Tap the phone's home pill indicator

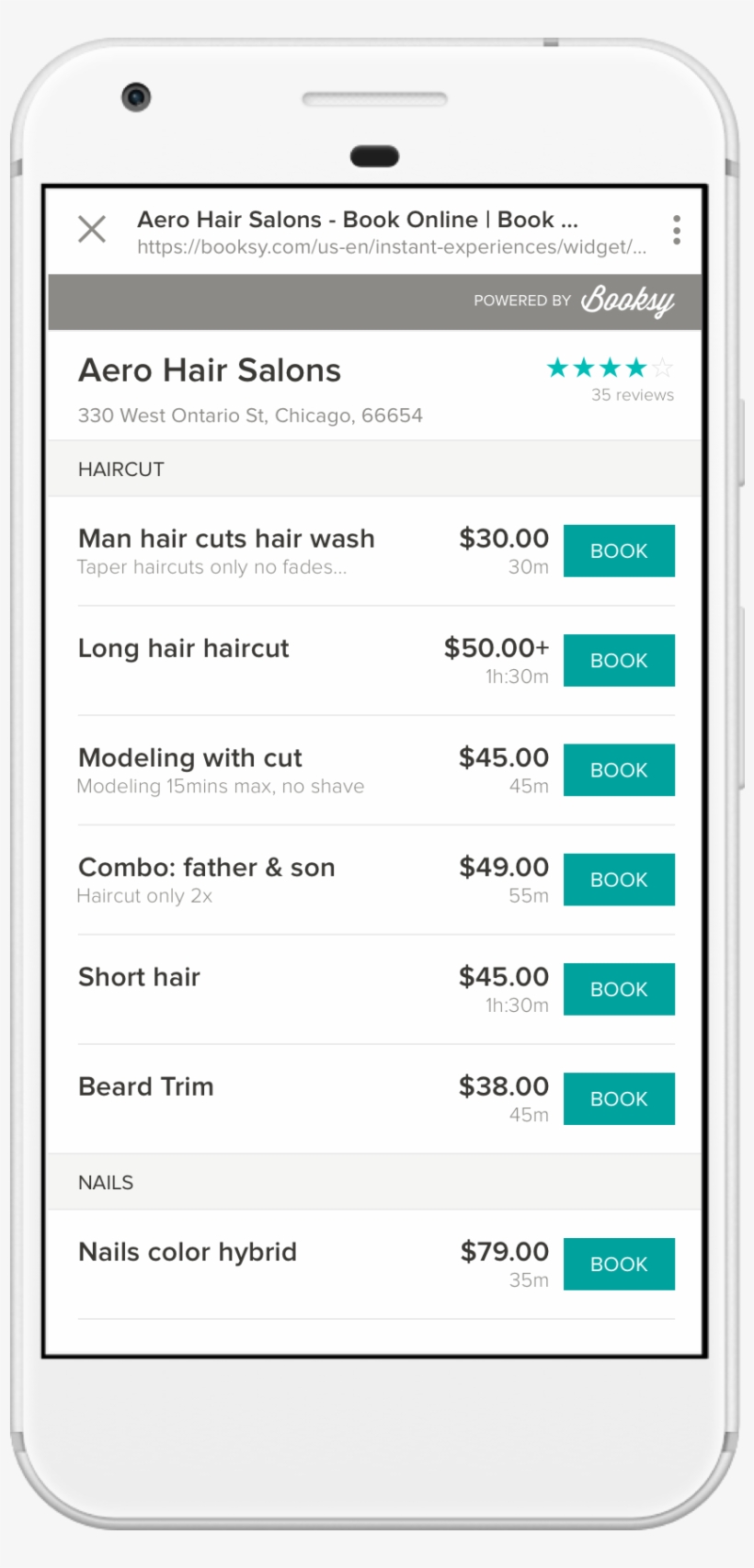373,156
